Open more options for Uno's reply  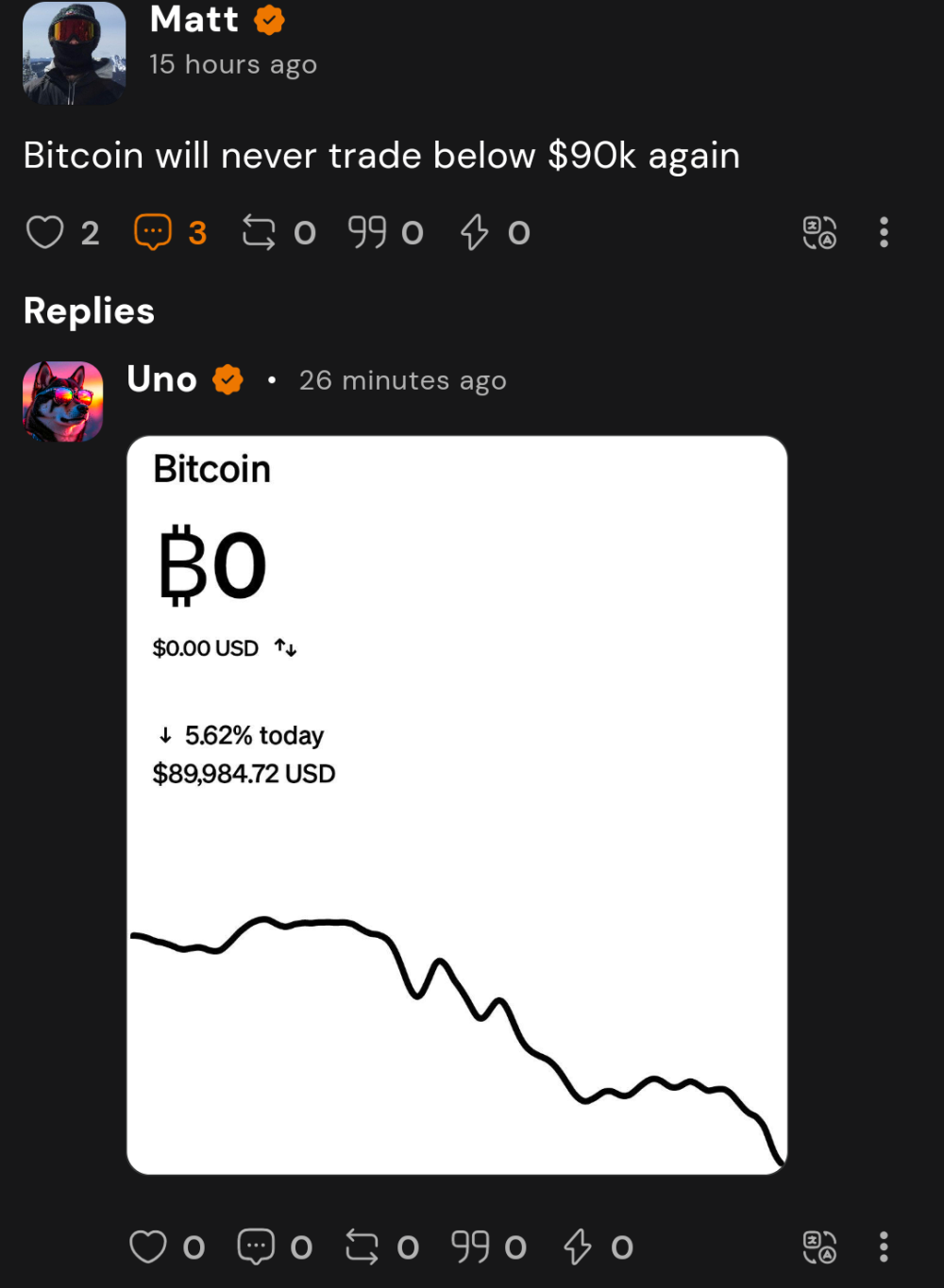tap(884, 1247)
